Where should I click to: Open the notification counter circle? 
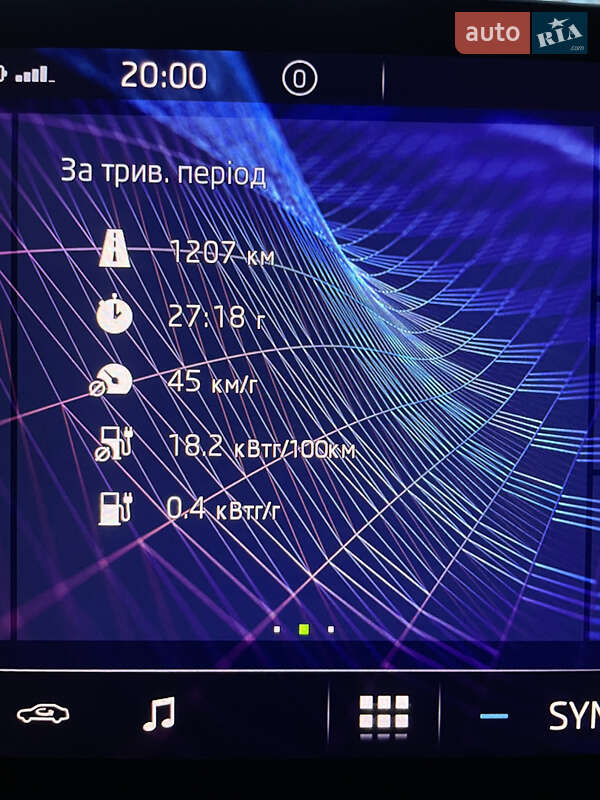tap(299, 78)
